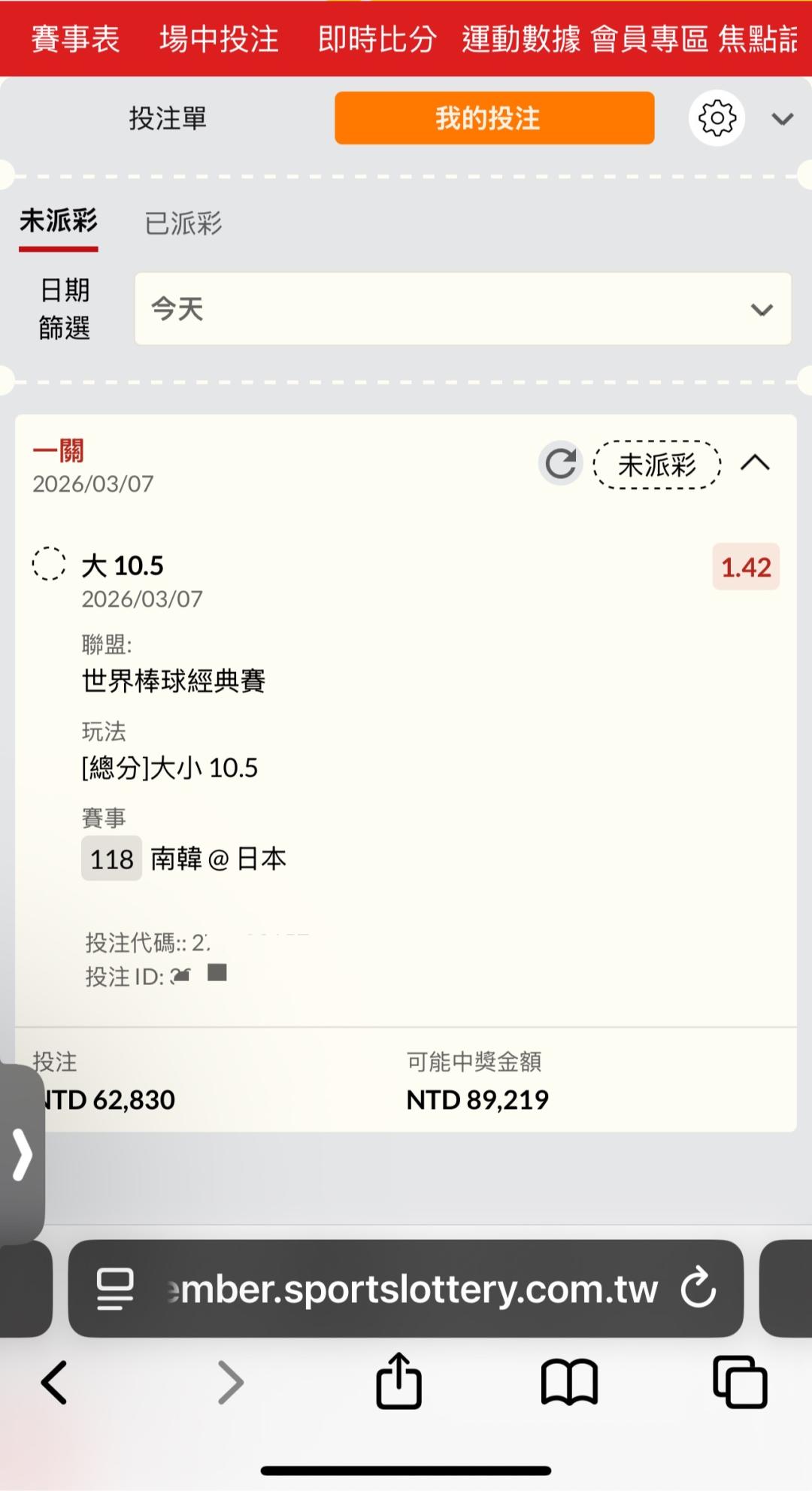
Task: Collapse panel with chevron beside gear
Action: 783,119
